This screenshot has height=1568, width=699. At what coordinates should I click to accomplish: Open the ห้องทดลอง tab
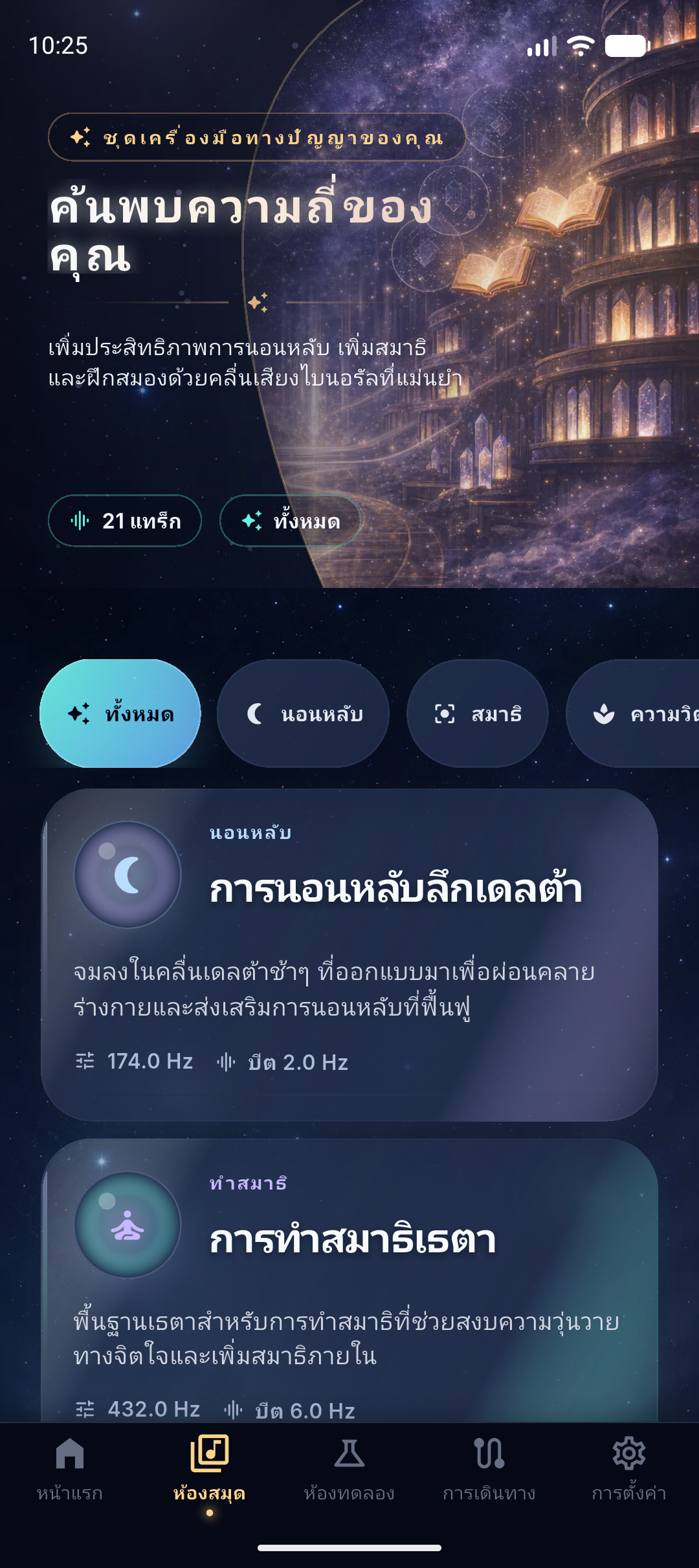[x=349, y=1468]
